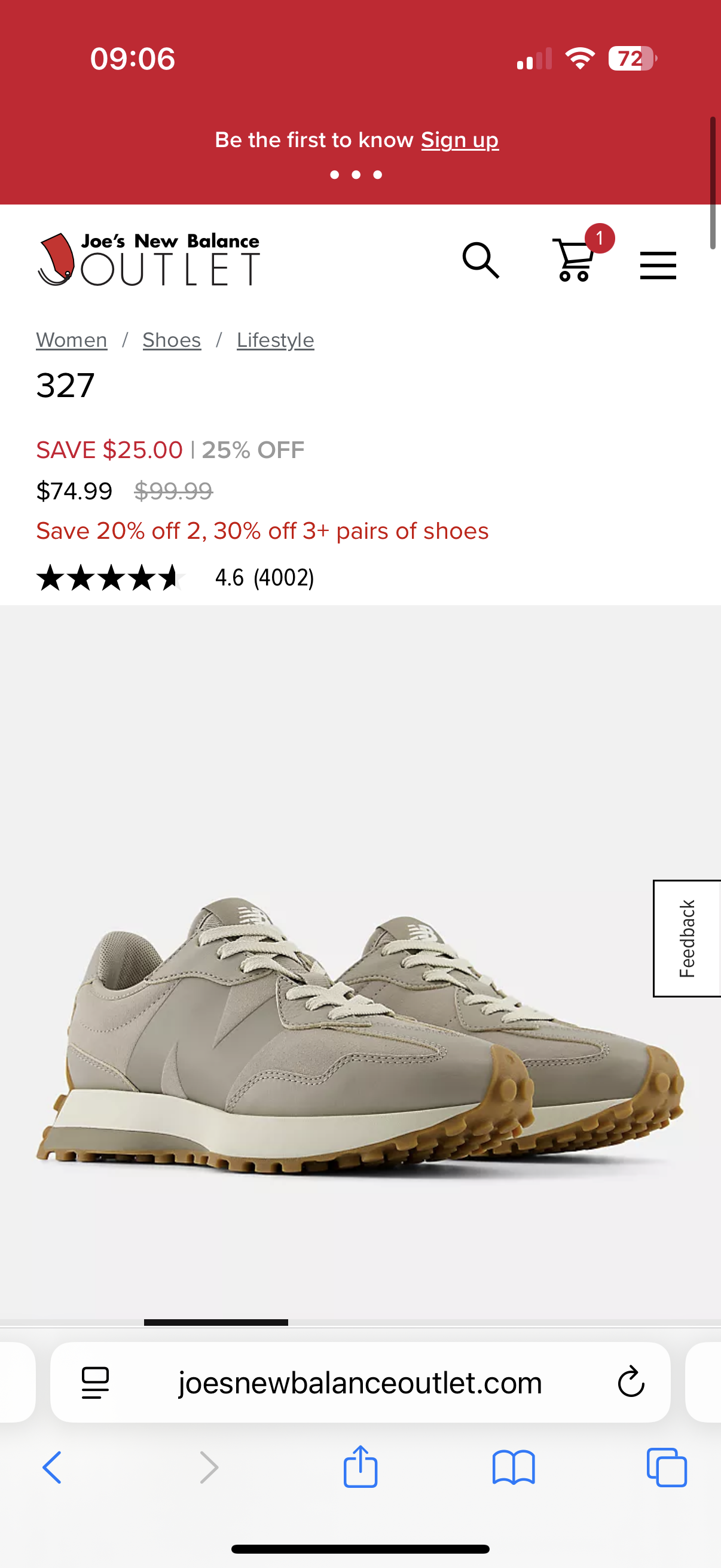Go back in Safari
The height and width of the screenshot is (1568, 721).
click(53, 1468)
